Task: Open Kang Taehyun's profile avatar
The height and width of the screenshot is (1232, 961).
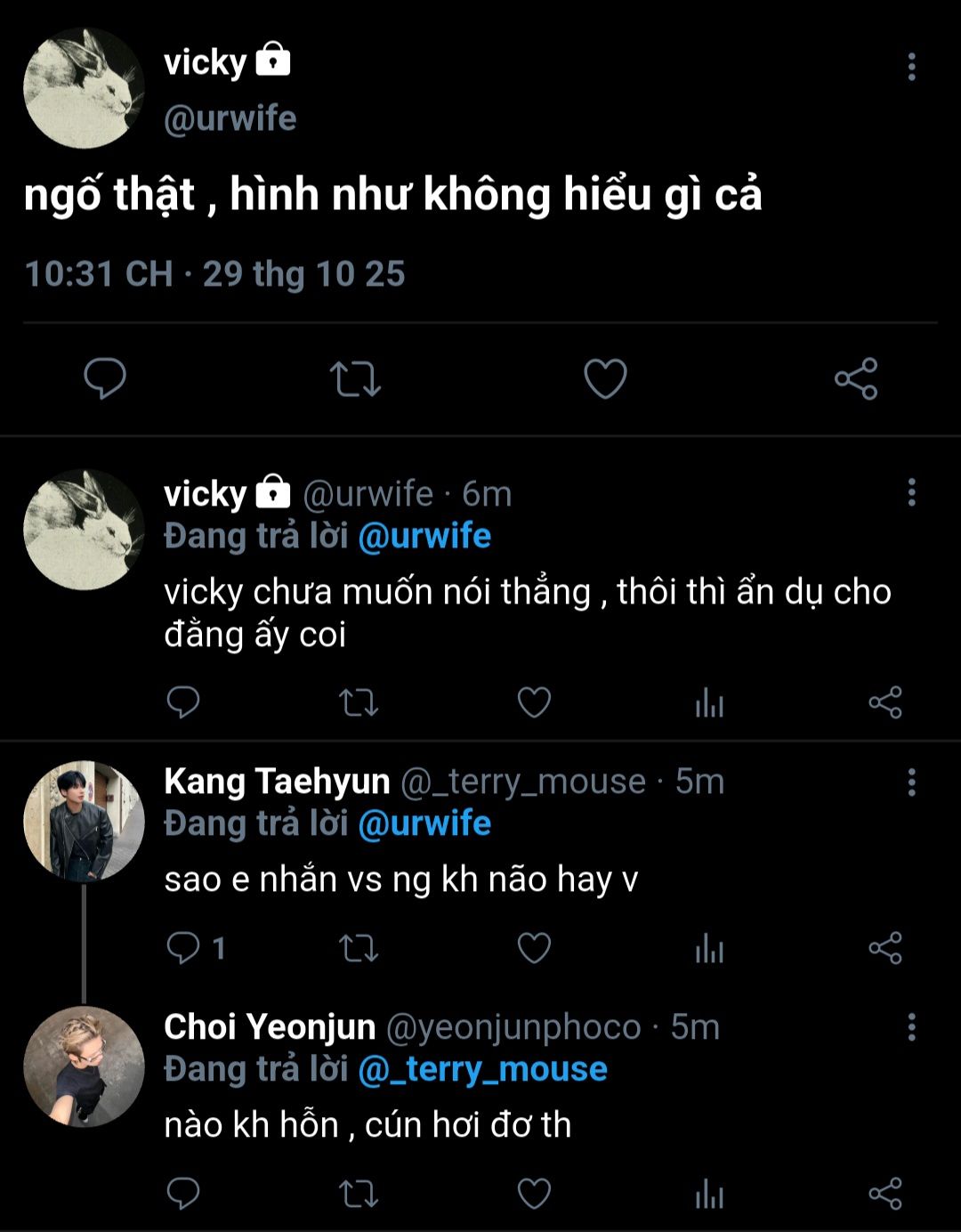Action: tap(84, 821)
